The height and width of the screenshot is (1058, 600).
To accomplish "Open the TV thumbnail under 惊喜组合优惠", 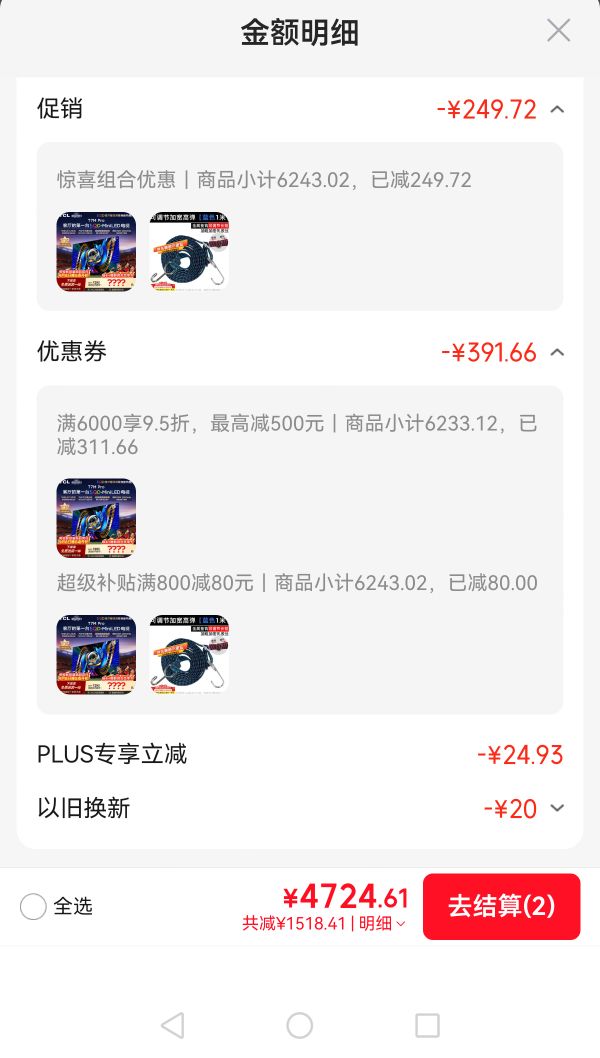I will point(97,252).
